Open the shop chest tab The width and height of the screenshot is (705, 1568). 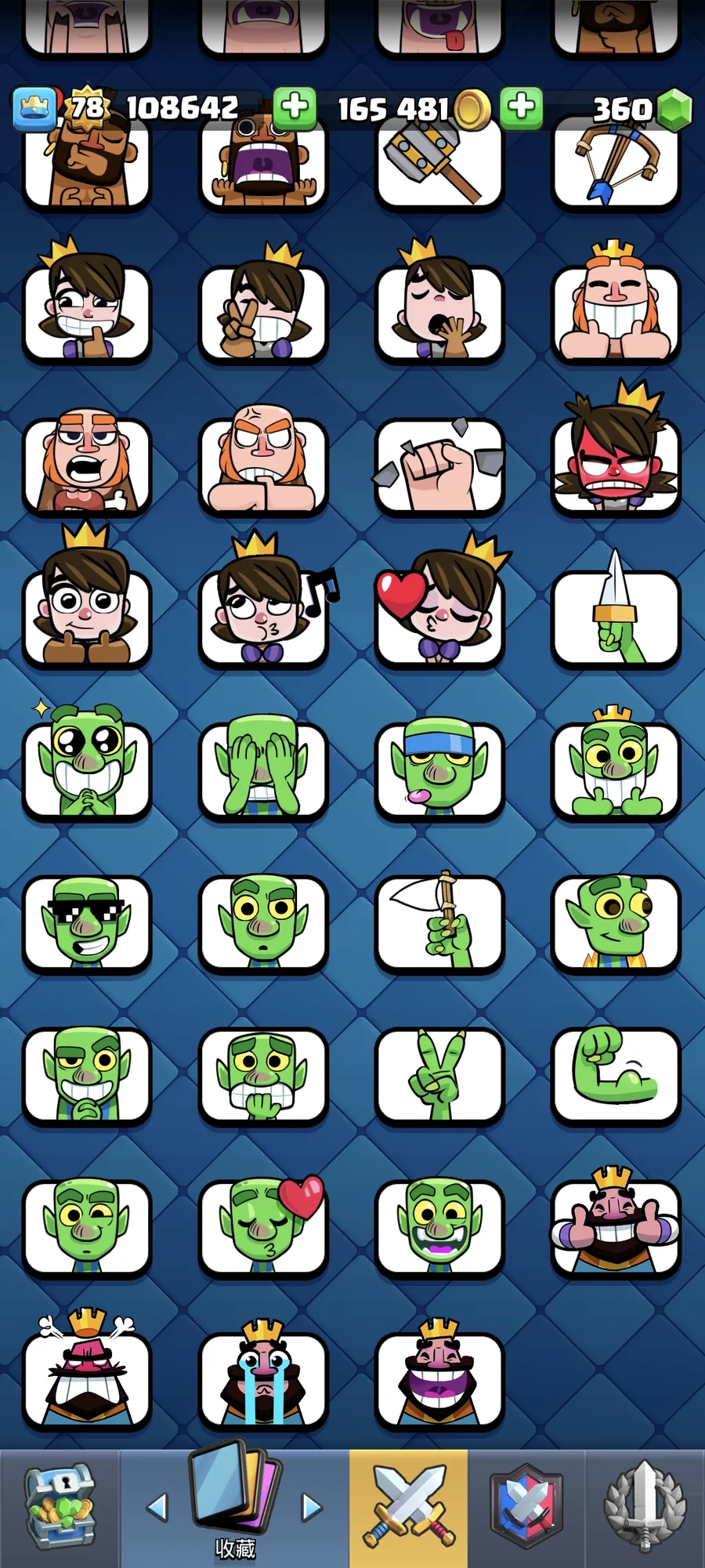[x=60, y=1508]
